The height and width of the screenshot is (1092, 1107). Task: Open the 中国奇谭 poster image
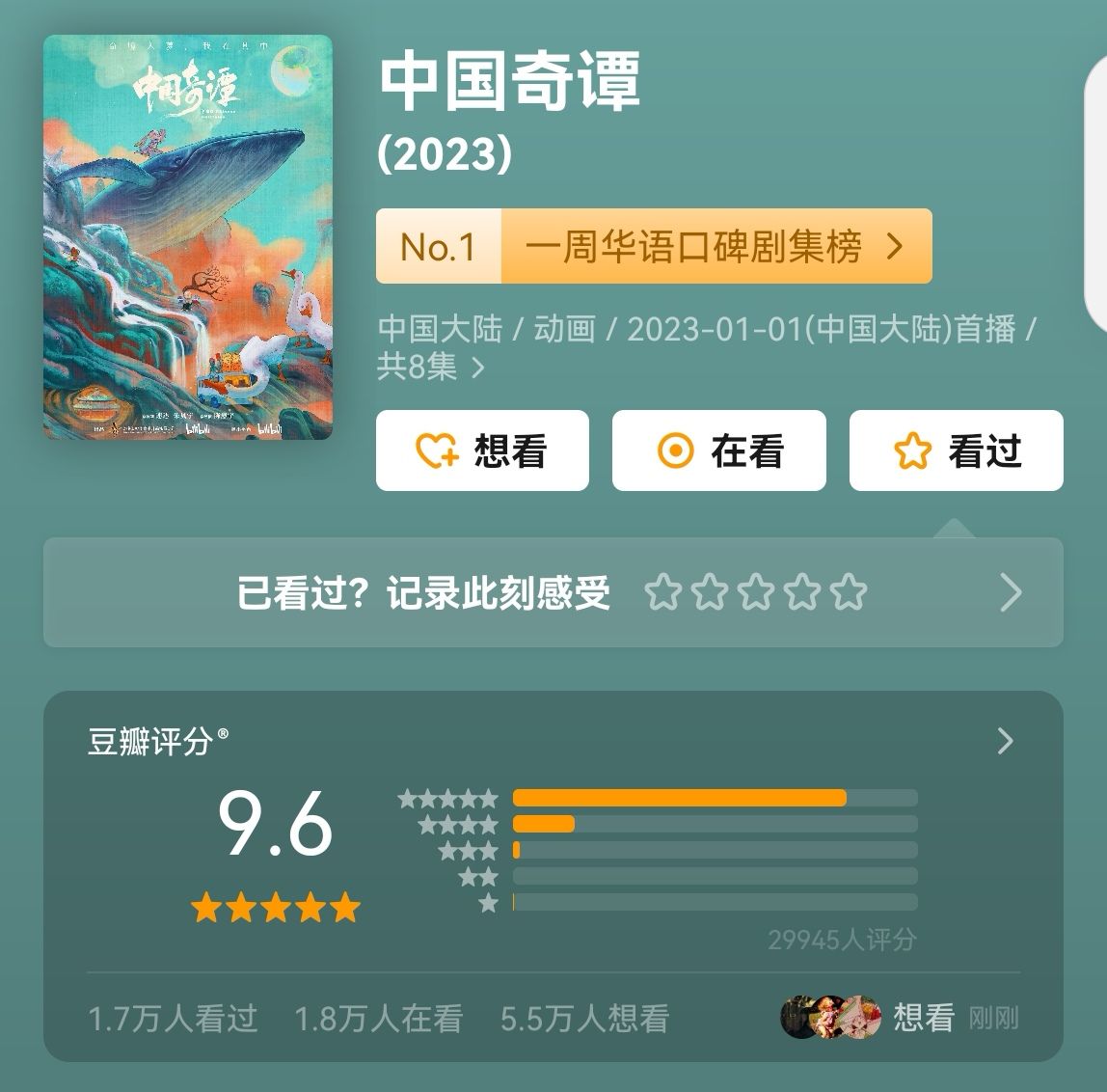[x=188, y=237]
